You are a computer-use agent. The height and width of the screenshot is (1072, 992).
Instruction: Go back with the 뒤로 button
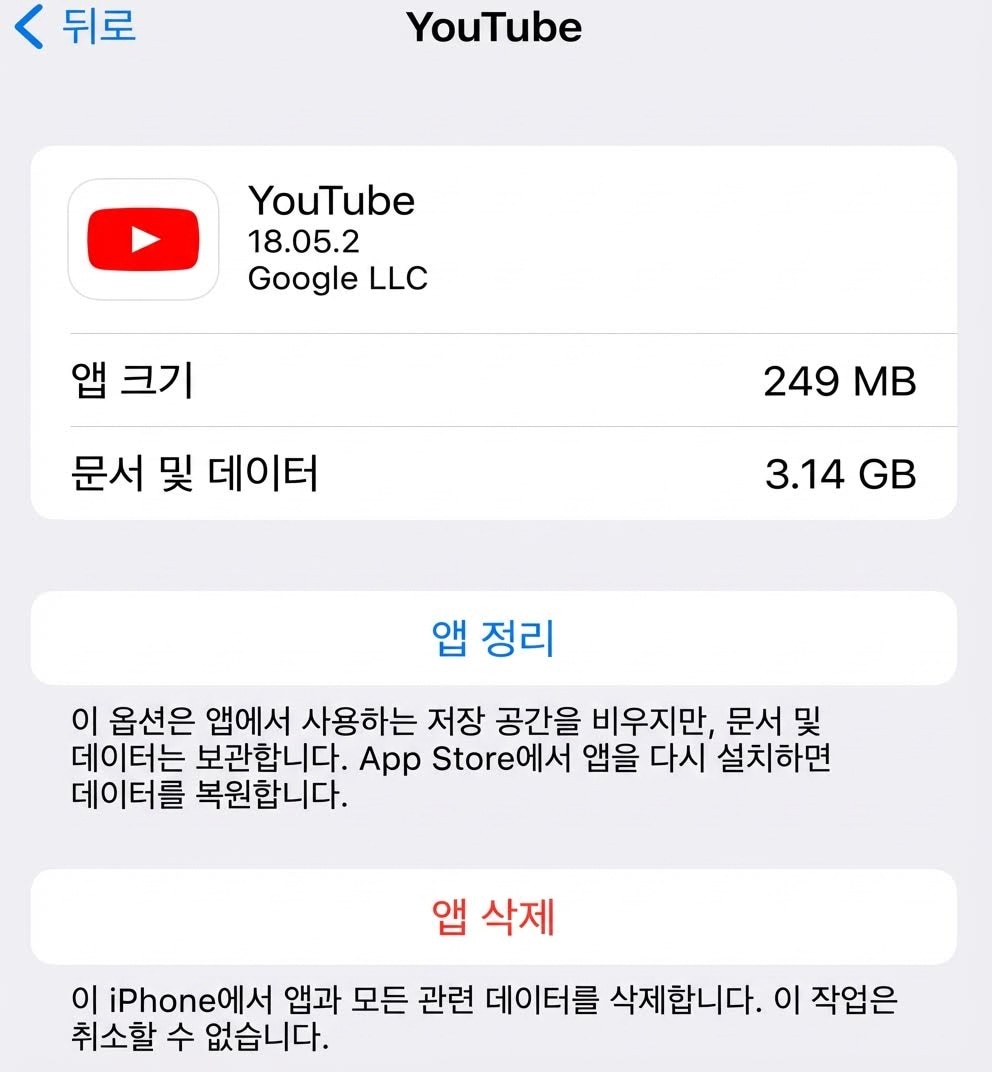(75, 27)
